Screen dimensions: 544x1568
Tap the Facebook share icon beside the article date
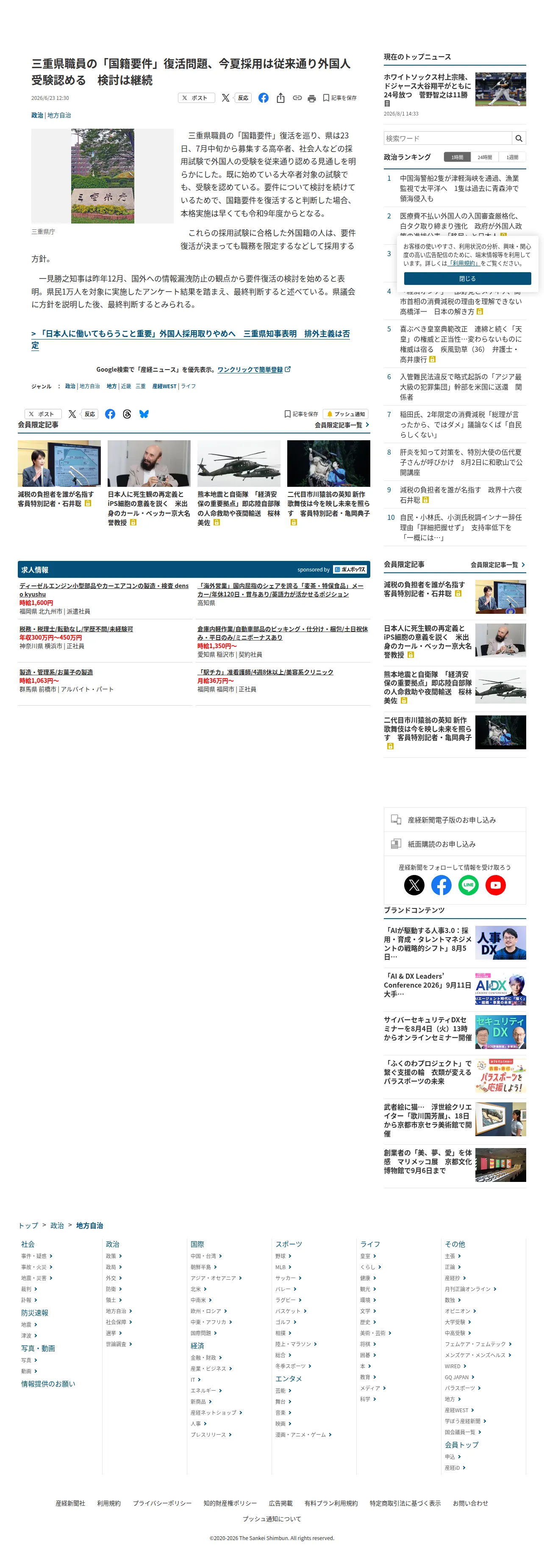point(263,98)
